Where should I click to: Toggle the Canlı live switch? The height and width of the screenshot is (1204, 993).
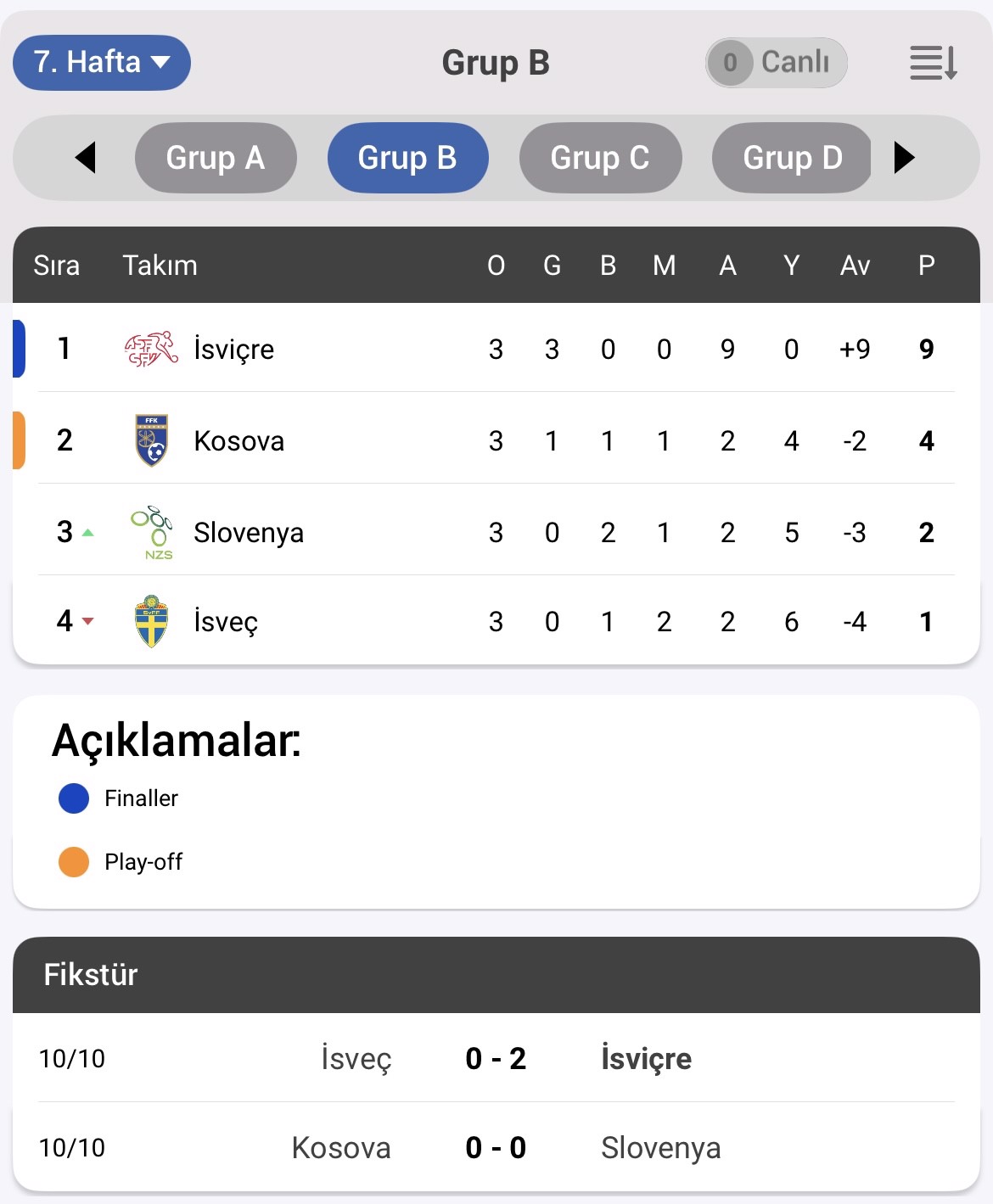pos(776,63)
